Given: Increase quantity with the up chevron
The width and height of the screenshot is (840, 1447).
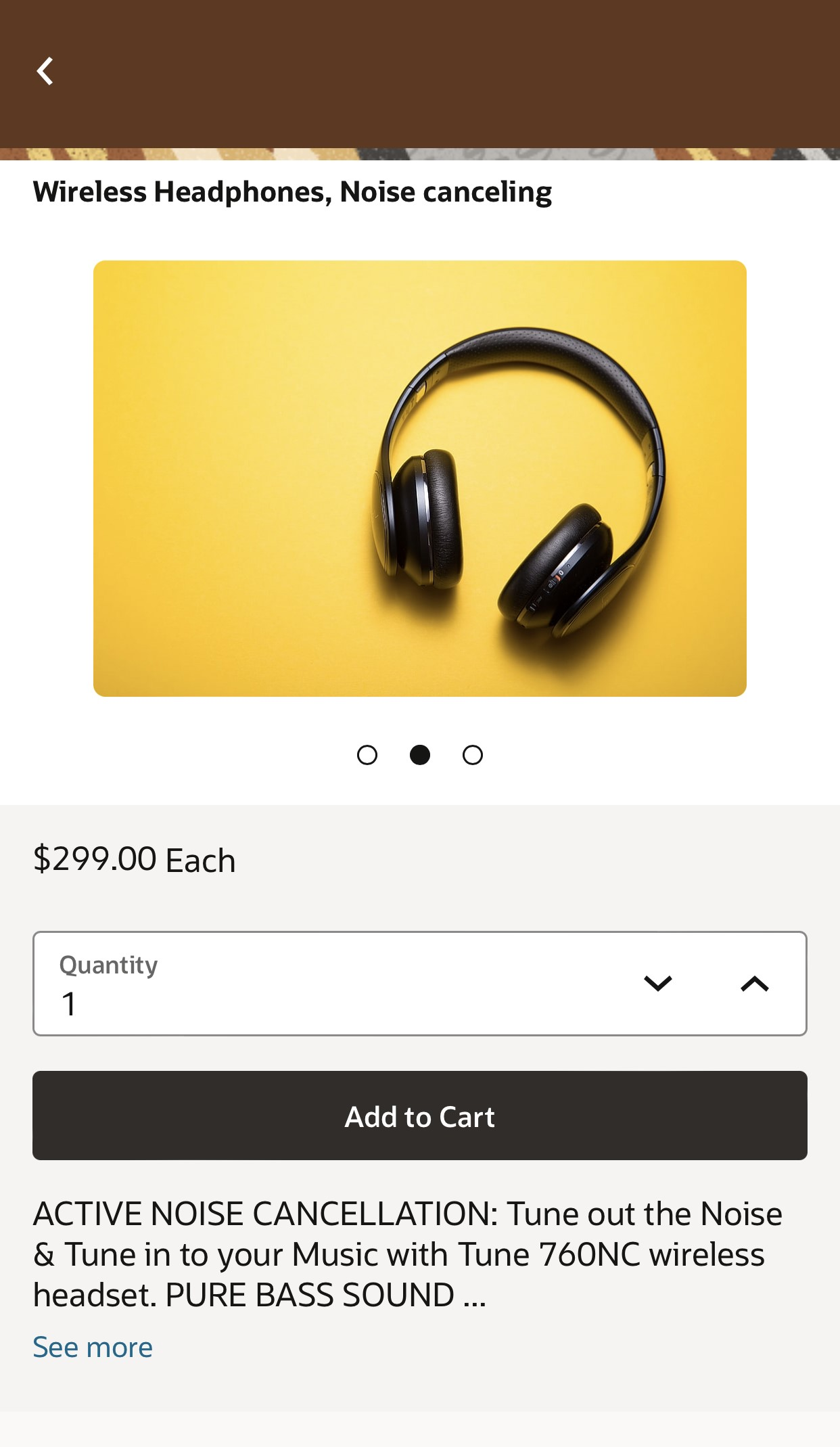Looking at the screenshot, I should (755, 984).
